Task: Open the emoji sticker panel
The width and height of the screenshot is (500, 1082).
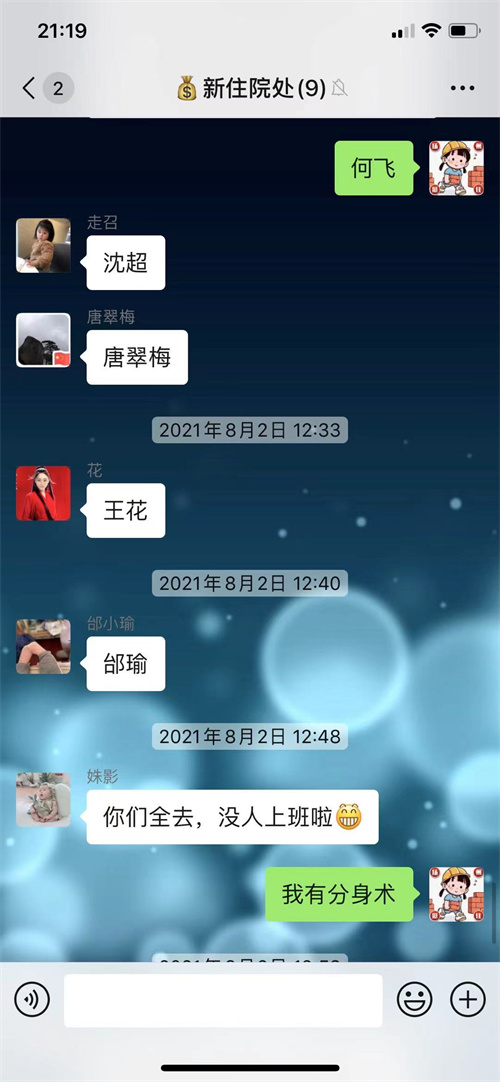Action: point(414,999)
